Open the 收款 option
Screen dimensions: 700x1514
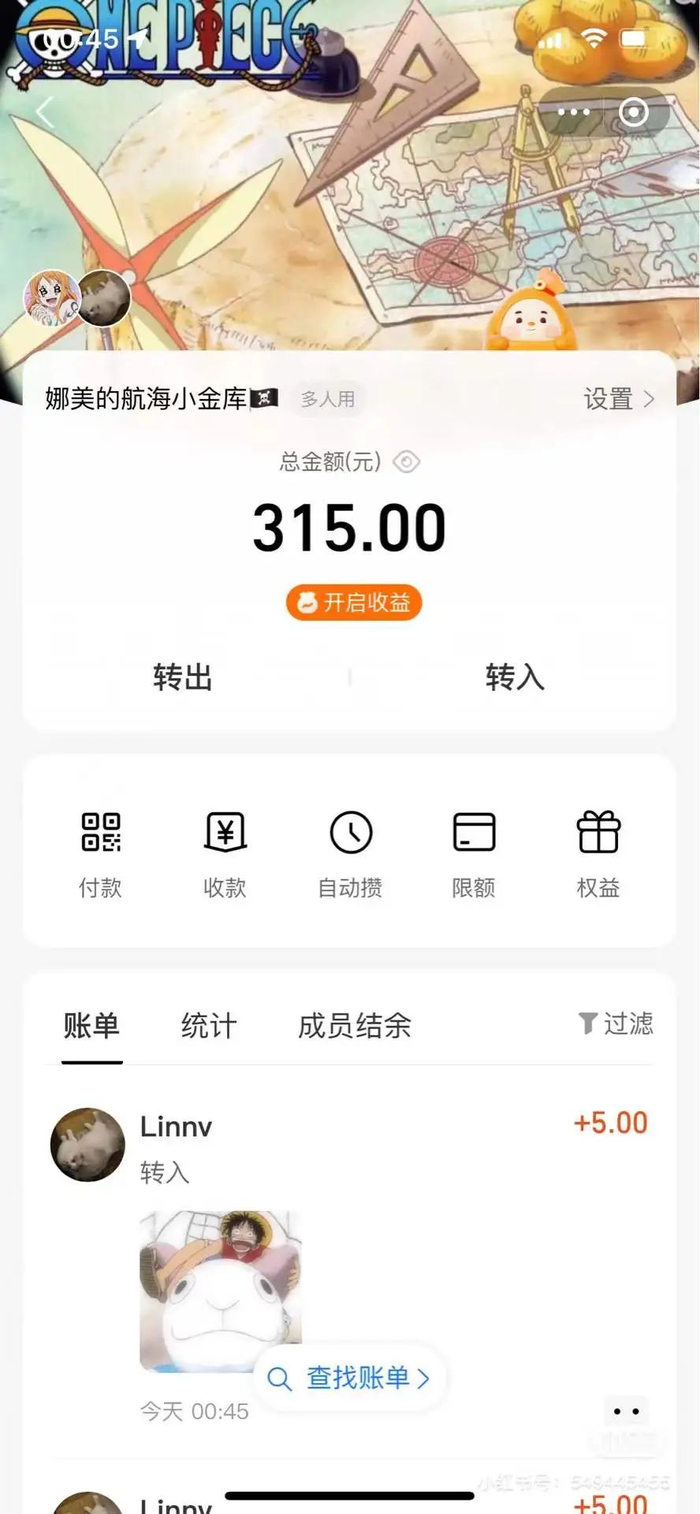pos(225,851)
